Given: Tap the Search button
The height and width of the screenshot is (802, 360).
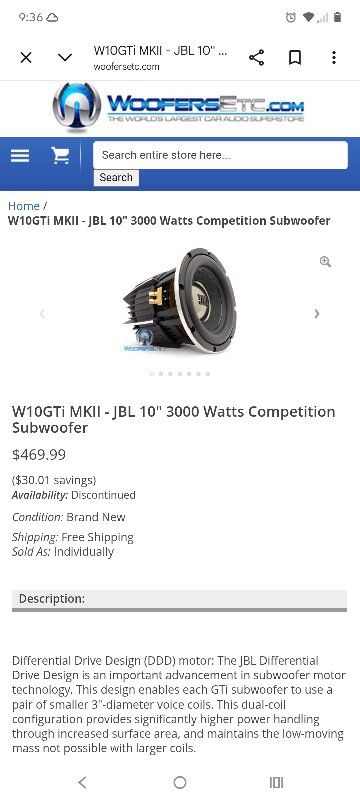Looking at the screenshot, I should click(x=116, y=177).
